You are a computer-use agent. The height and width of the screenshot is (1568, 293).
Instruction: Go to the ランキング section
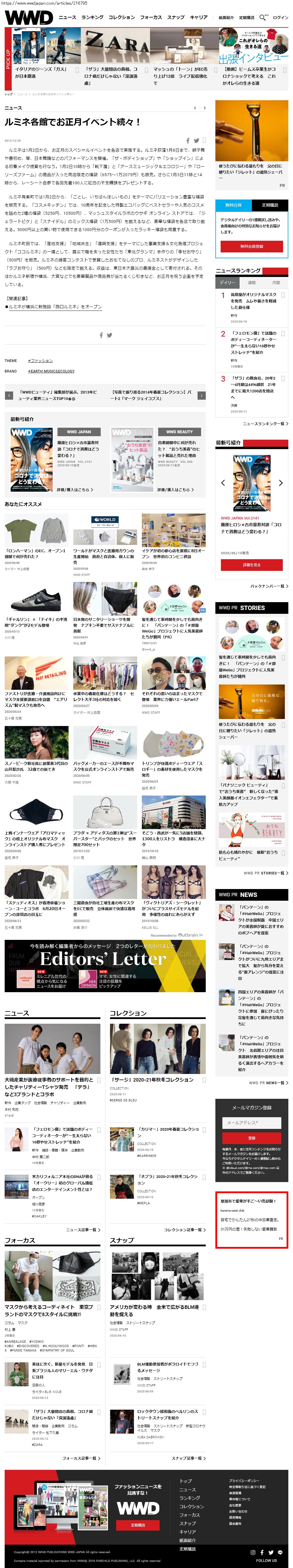[93, 18]
